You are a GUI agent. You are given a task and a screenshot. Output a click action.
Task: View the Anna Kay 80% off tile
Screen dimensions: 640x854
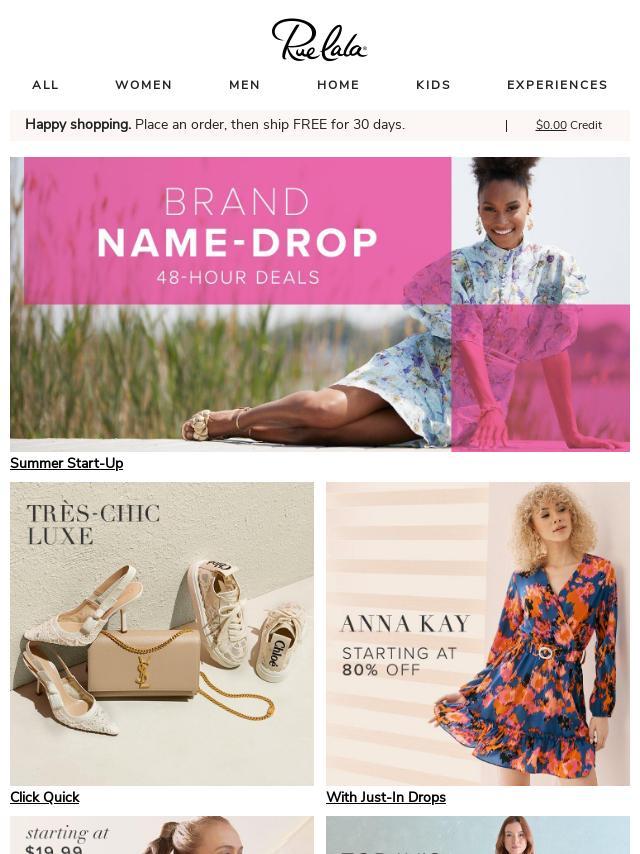[478, 634]
